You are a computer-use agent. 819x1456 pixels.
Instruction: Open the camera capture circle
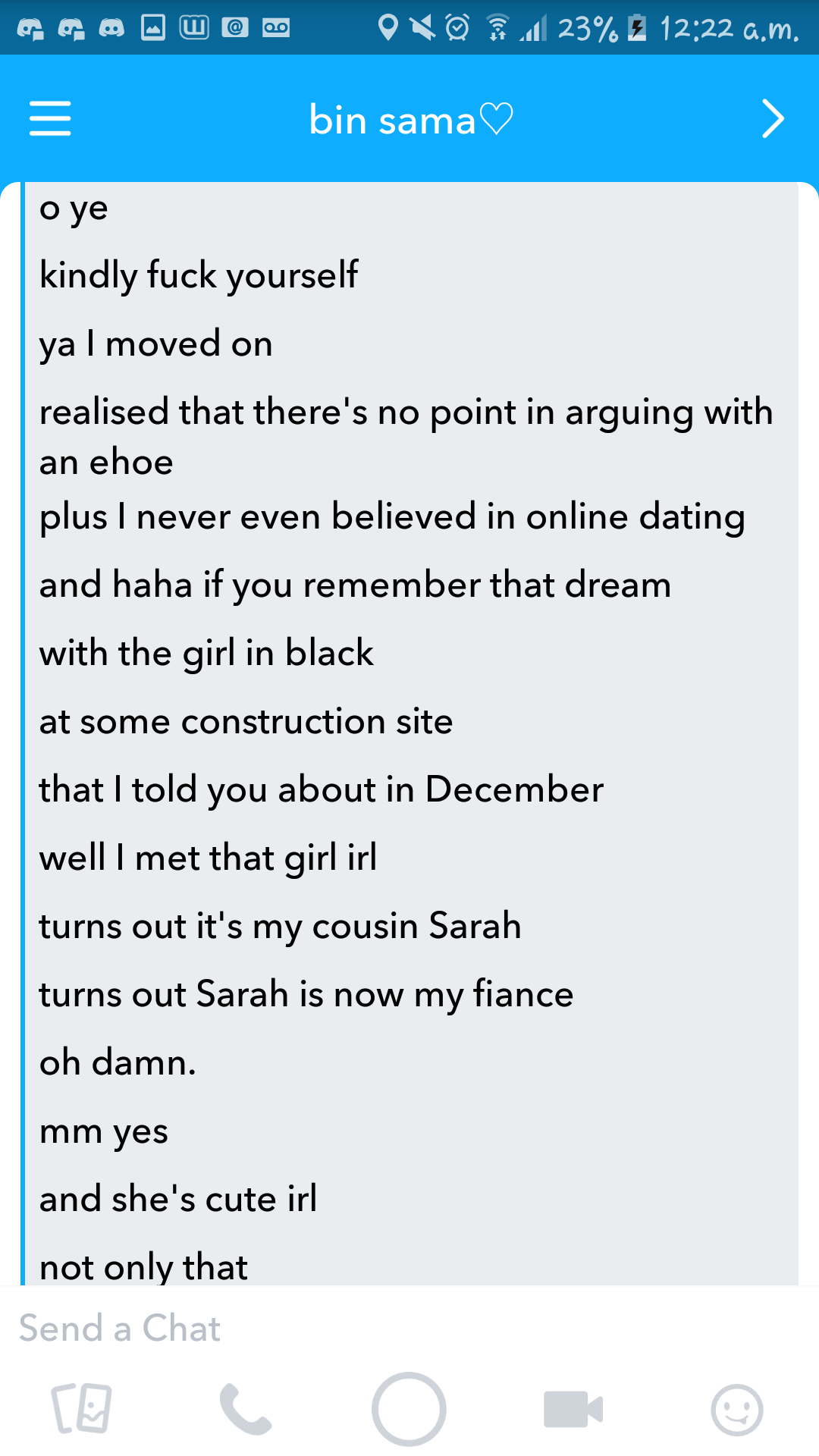click(x=409, y=1409)
